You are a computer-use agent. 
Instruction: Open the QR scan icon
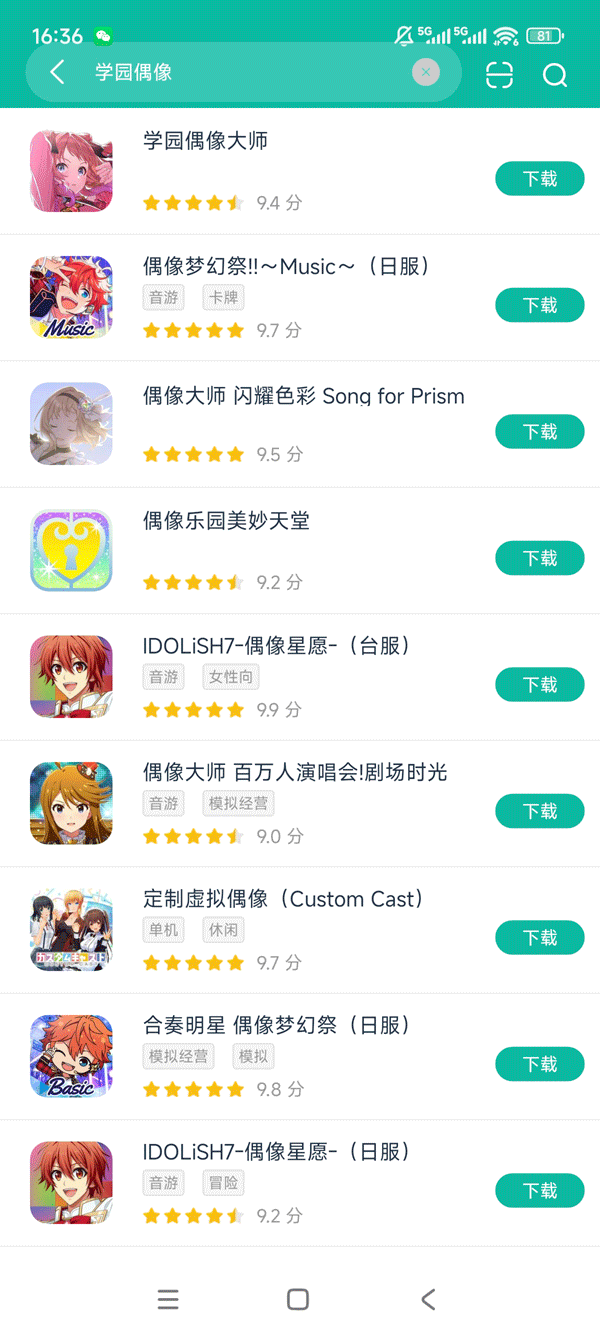499,75
